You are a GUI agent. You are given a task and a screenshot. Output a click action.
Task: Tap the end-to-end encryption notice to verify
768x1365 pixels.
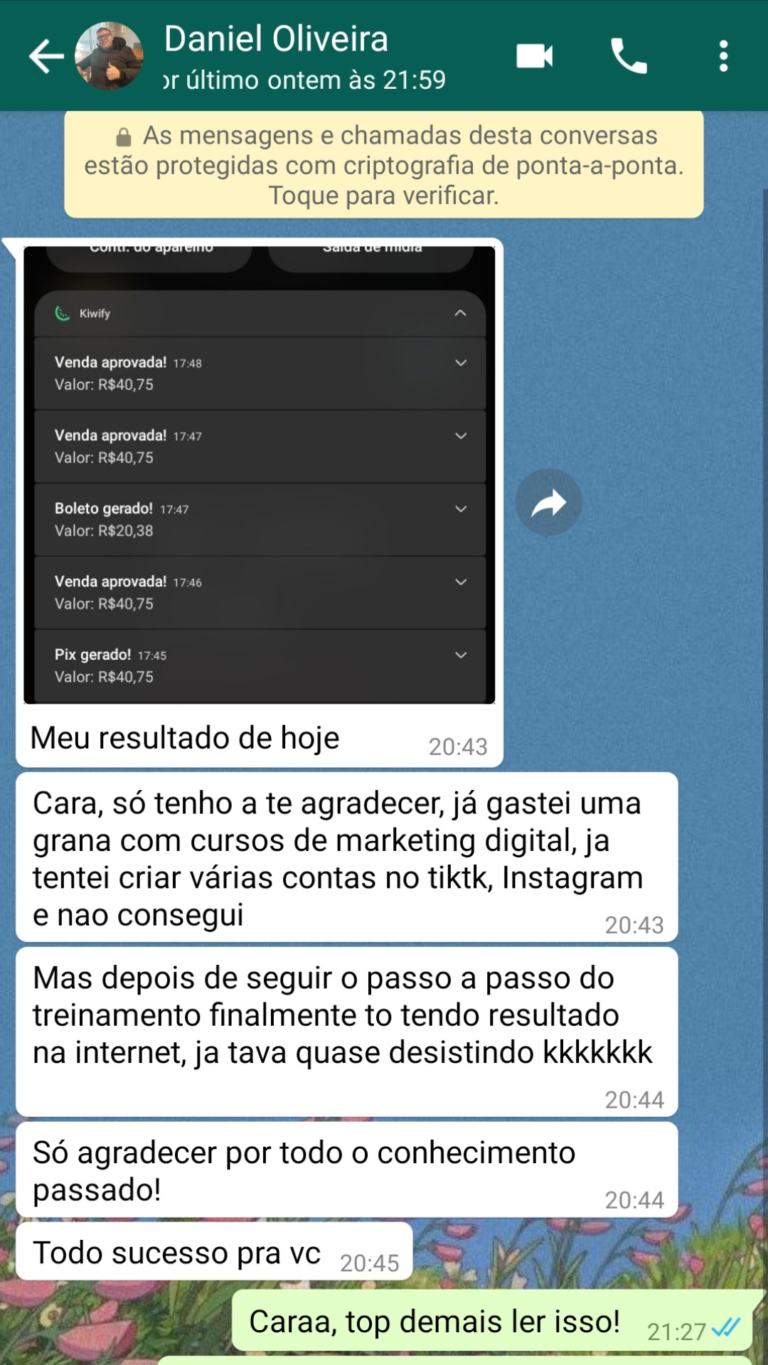384,165
